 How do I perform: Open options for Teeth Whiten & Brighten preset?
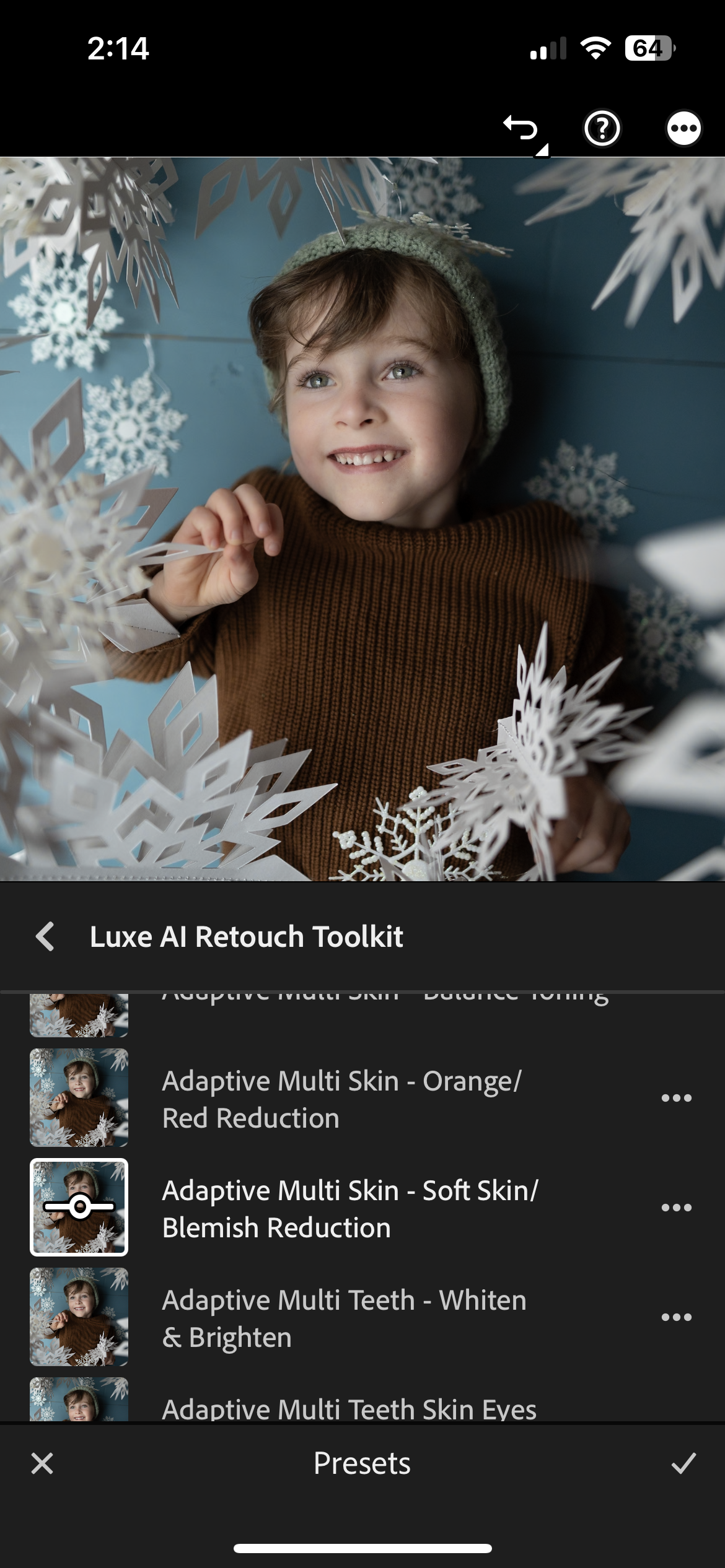coord(676,1317)
